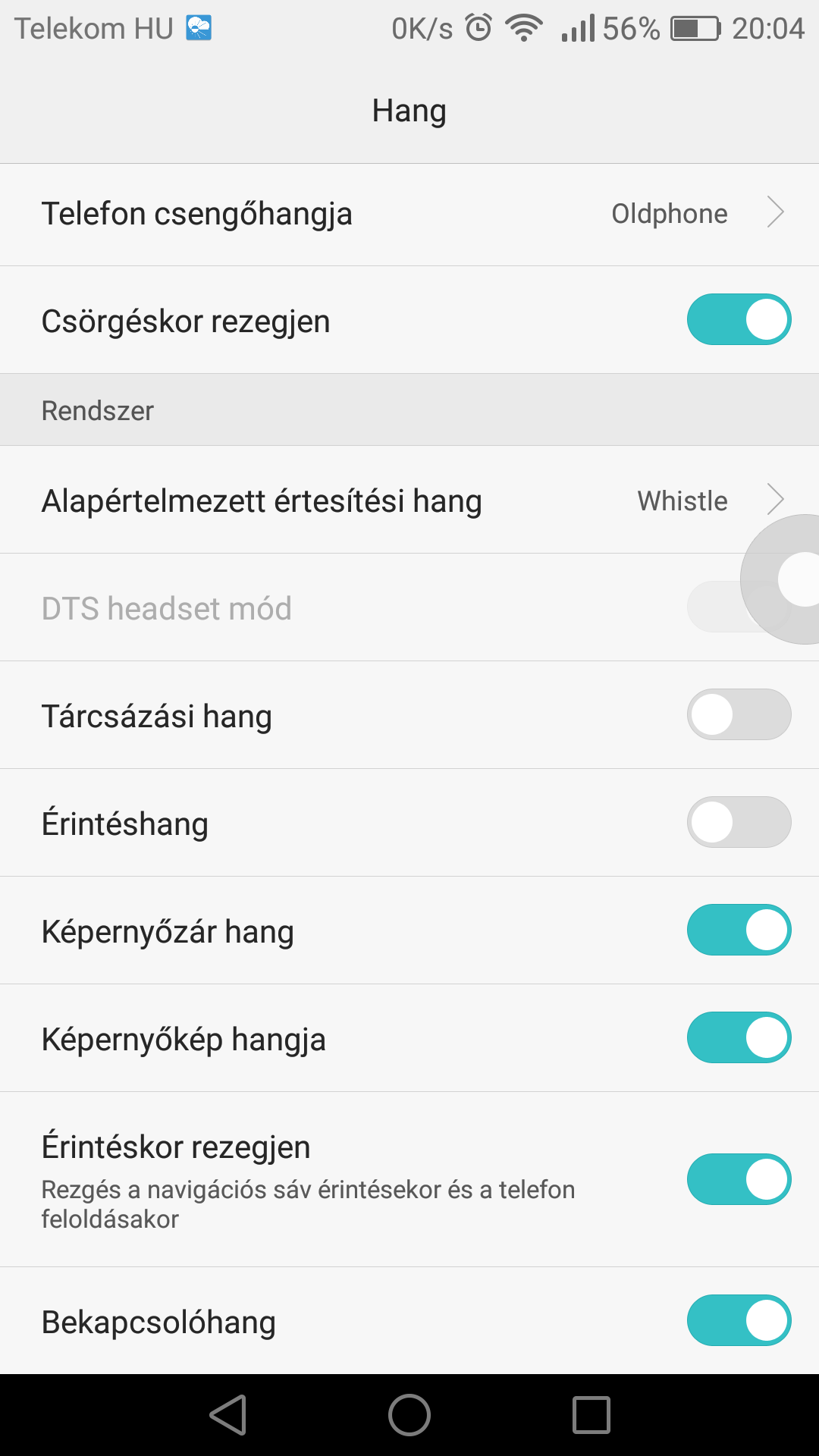Viewport: 819px width, 1456px height.
Task: Switch off Érintéskor rezegjen
Action: [739, 1179]
